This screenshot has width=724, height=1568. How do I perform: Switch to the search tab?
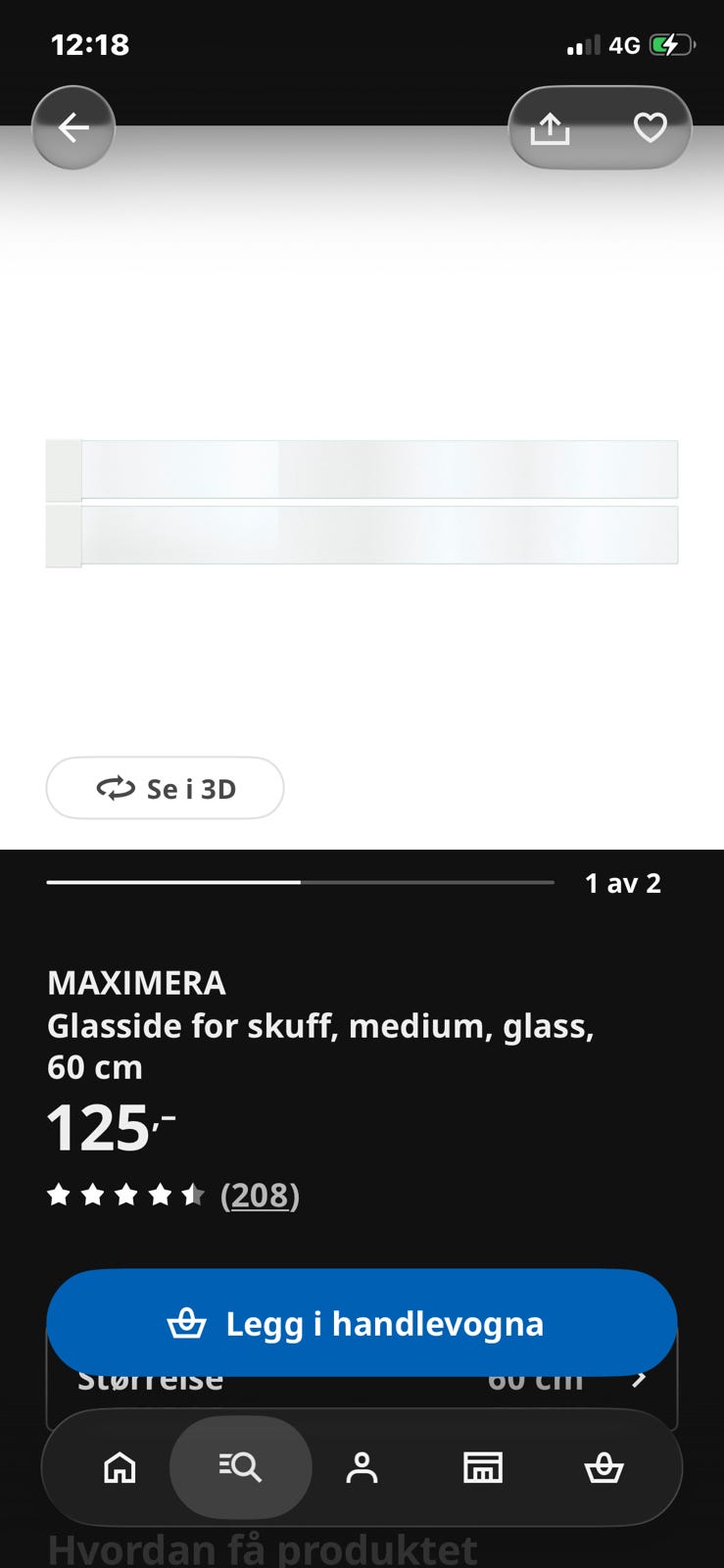coord(241,1467)
